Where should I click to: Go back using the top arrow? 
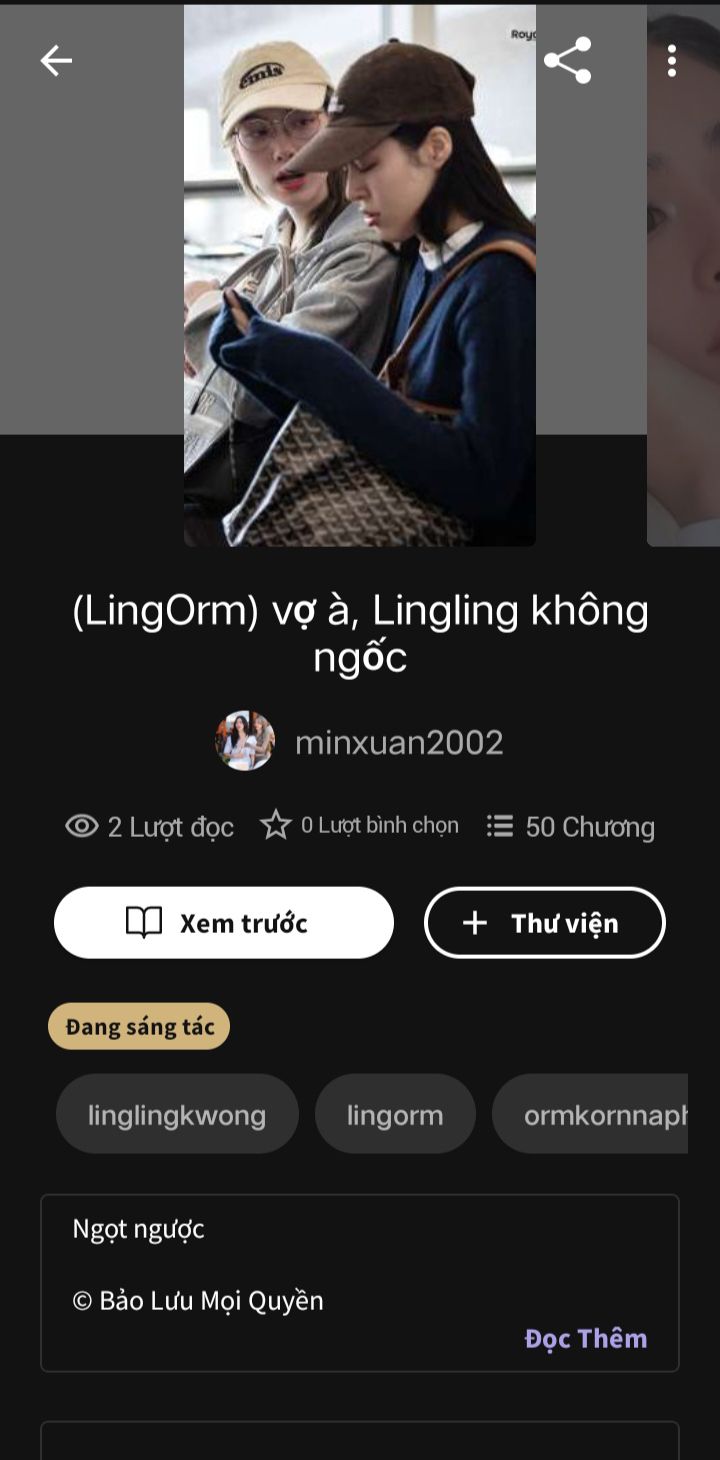click(56, 61)
